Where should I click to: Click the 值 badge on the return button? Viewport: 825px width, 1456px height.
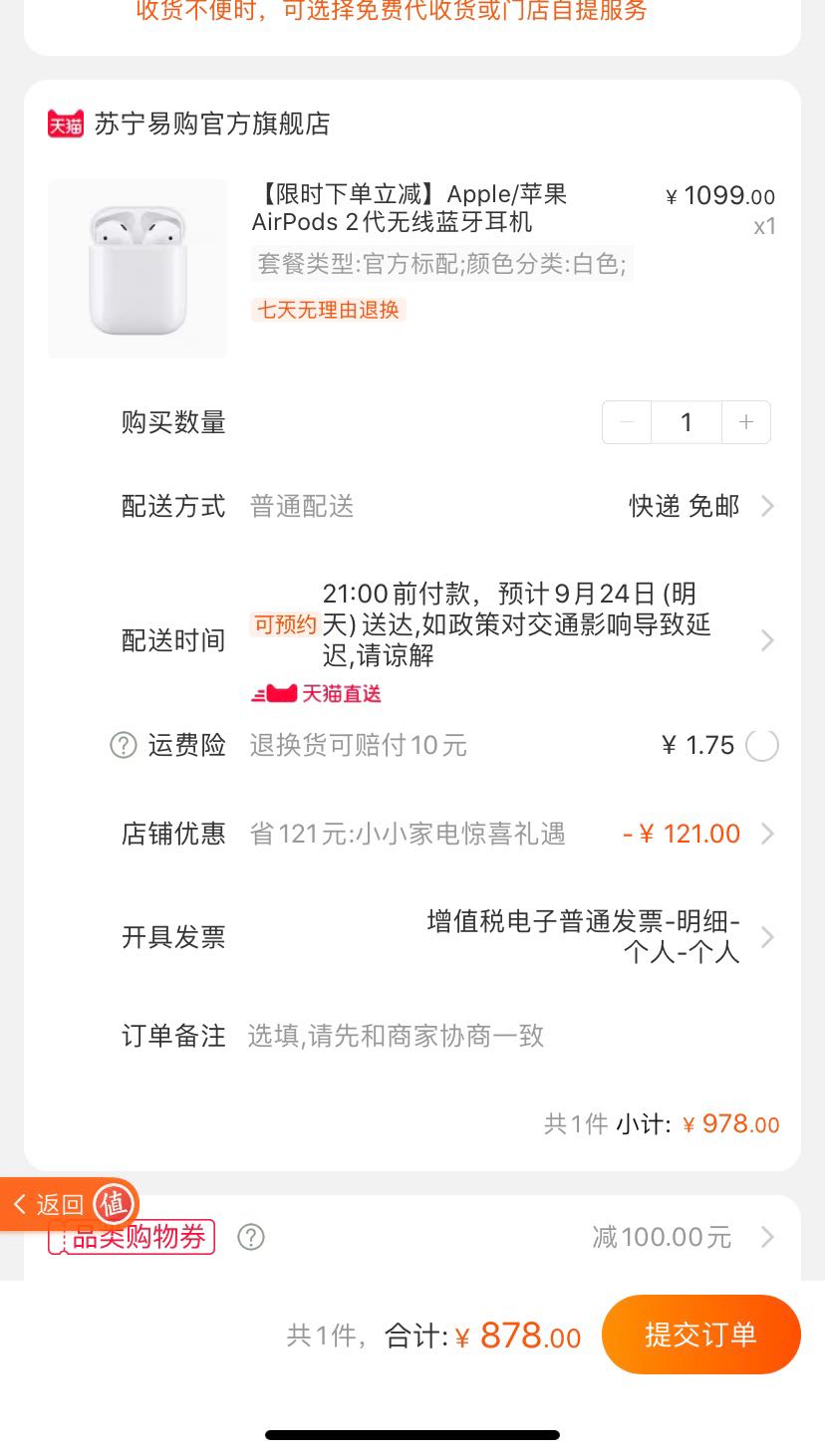(114, 1204)
